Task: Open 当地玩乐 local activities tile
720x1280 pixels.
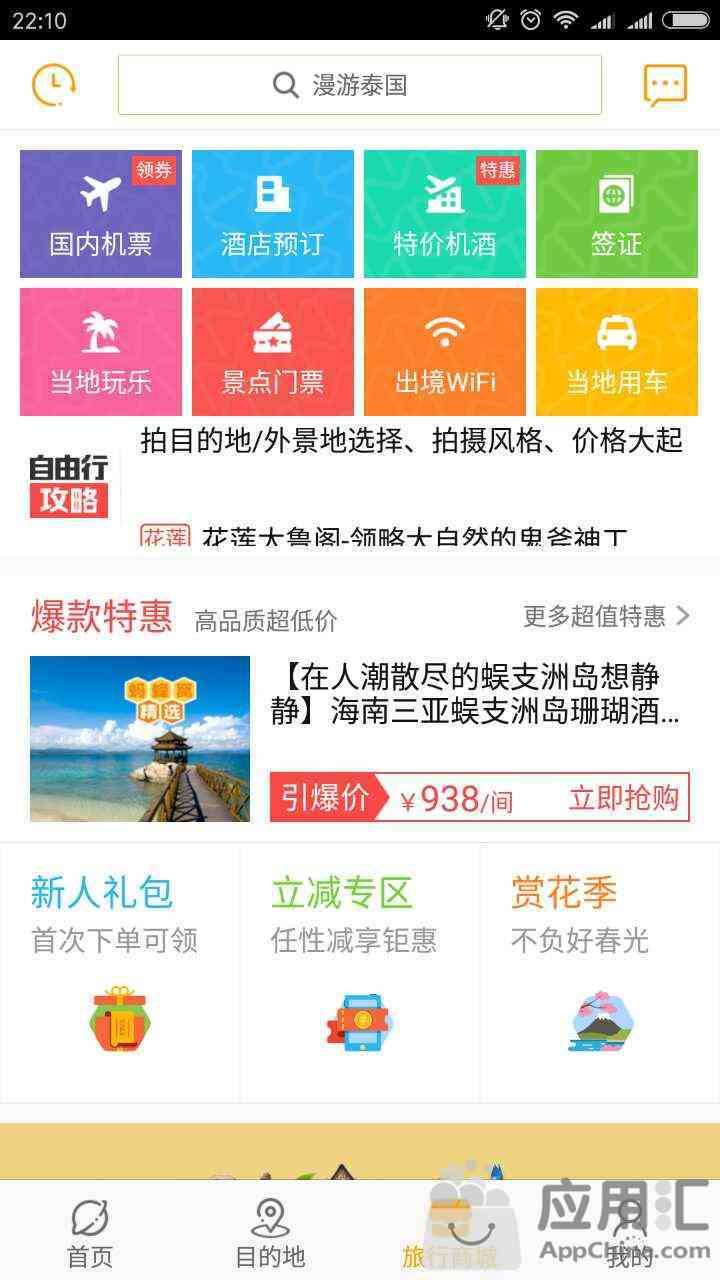Action: pos(101,352)
